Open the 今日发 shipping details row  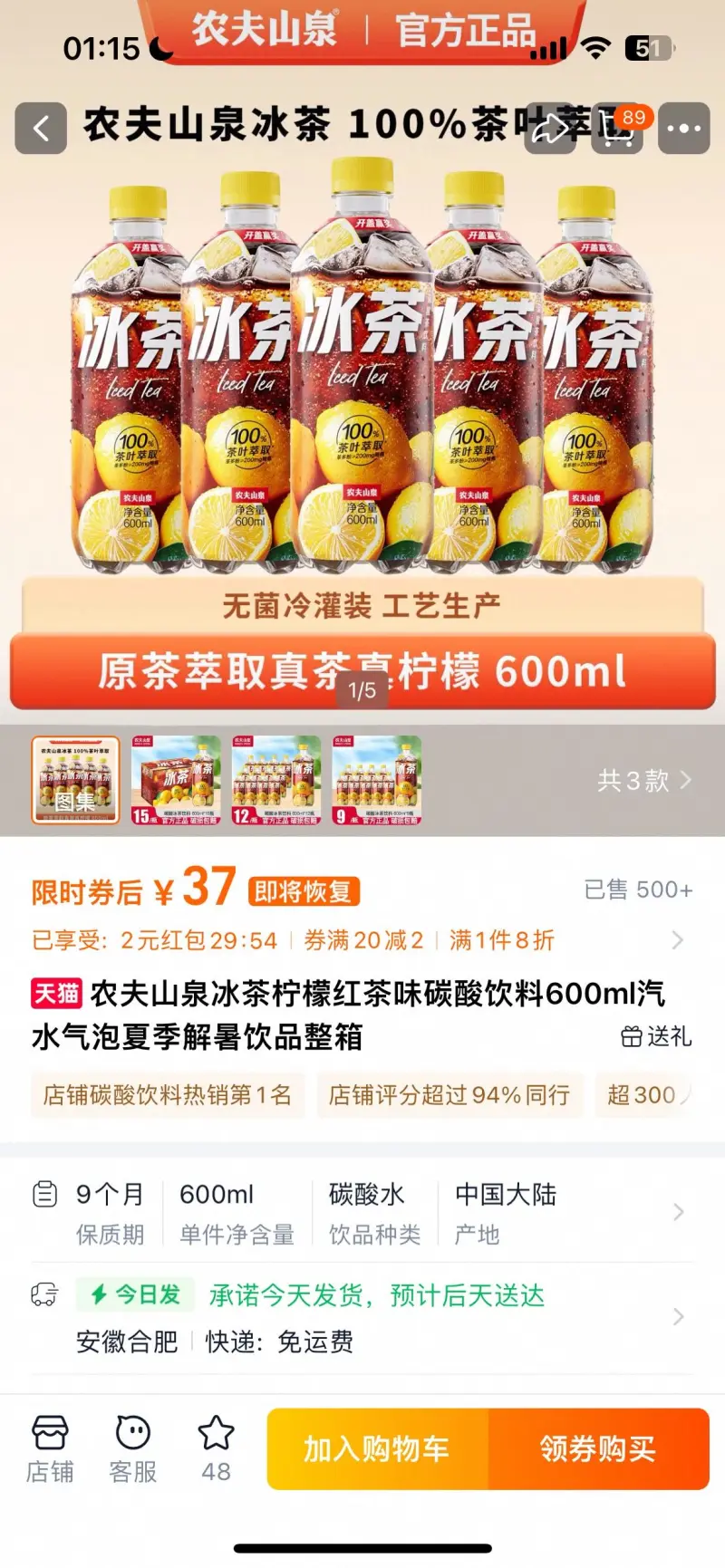point(362,1317)
